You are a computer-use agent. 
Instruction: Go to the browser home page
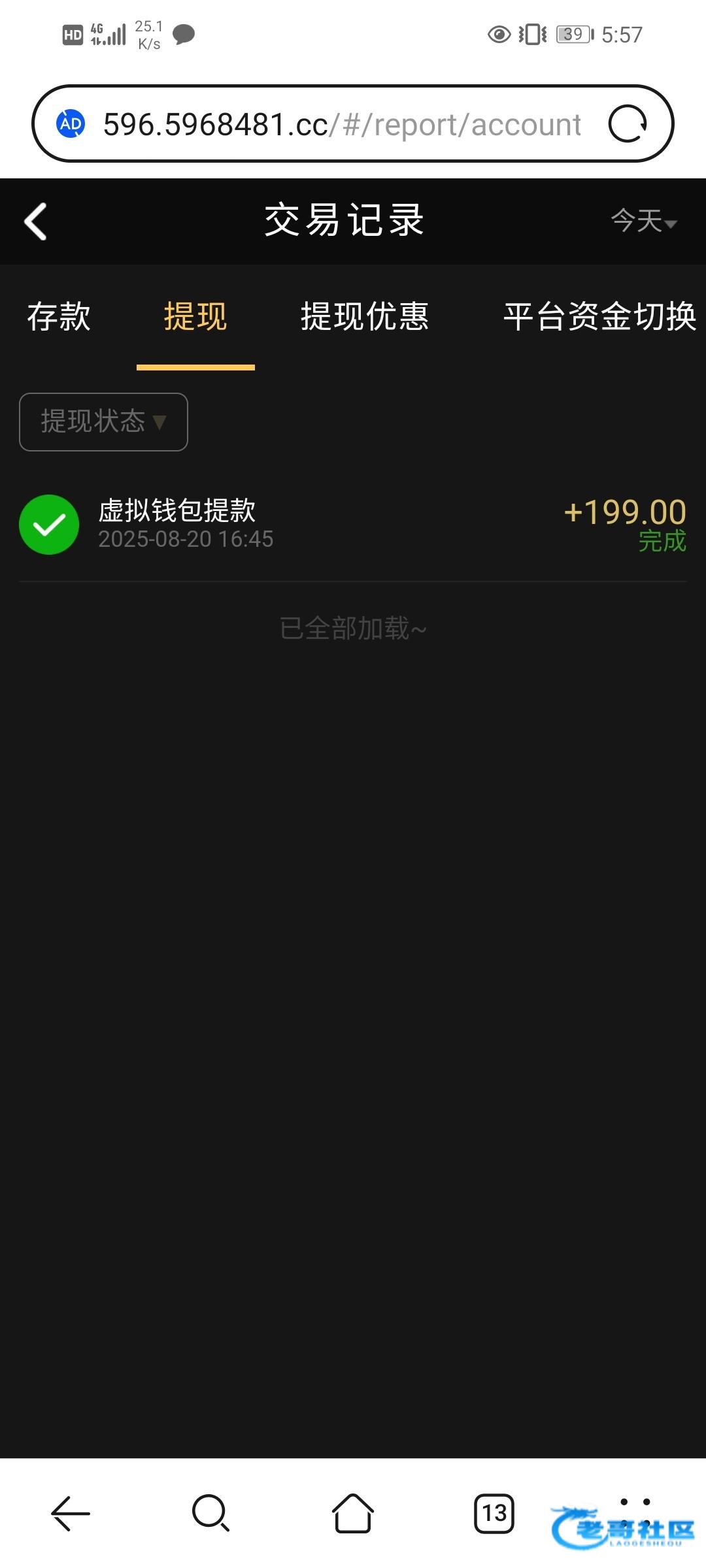pyautogui.click(x=353, y=1512)
